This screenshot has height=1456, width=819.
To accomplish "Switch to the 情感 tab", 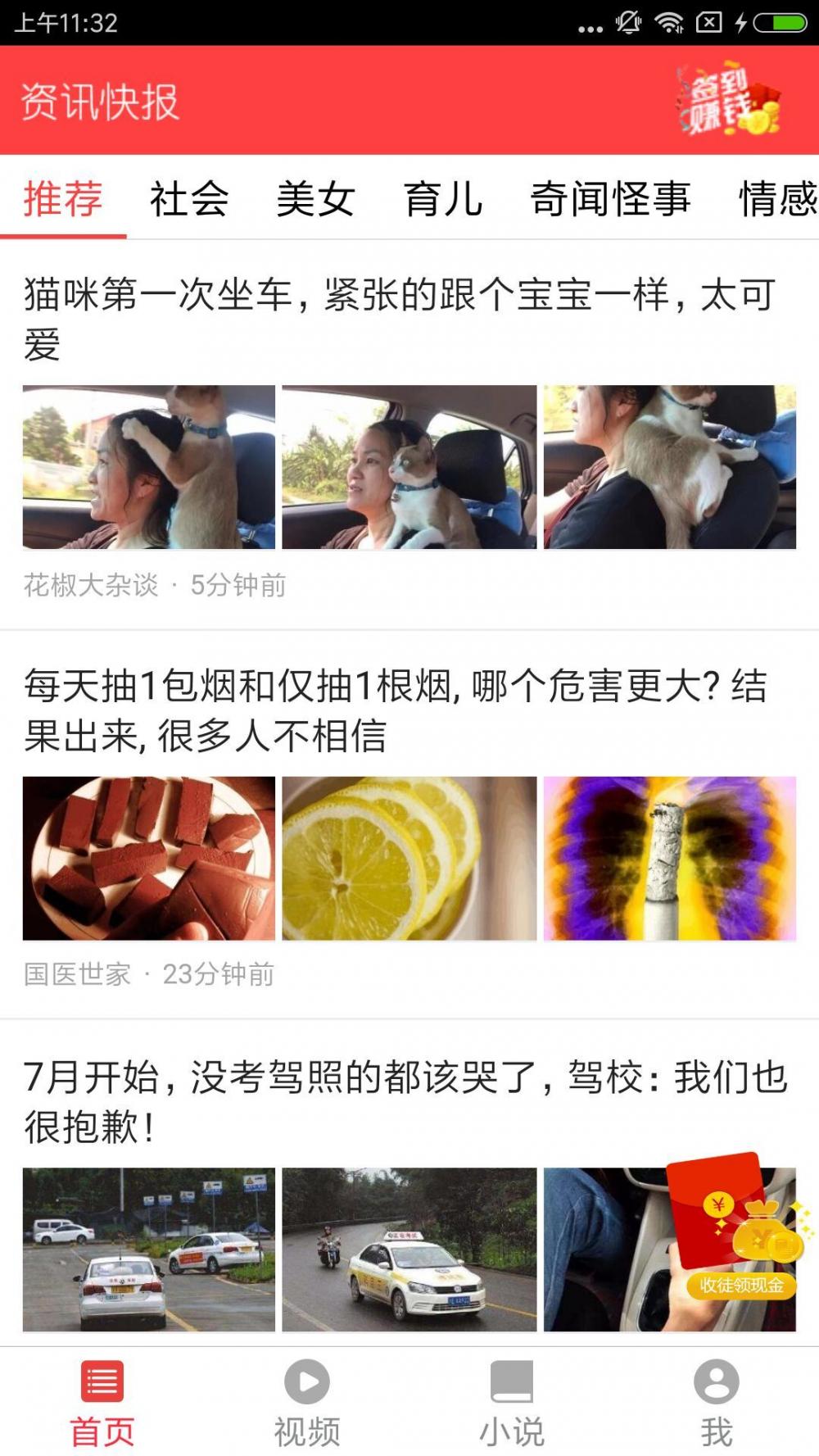I will 778,199.
